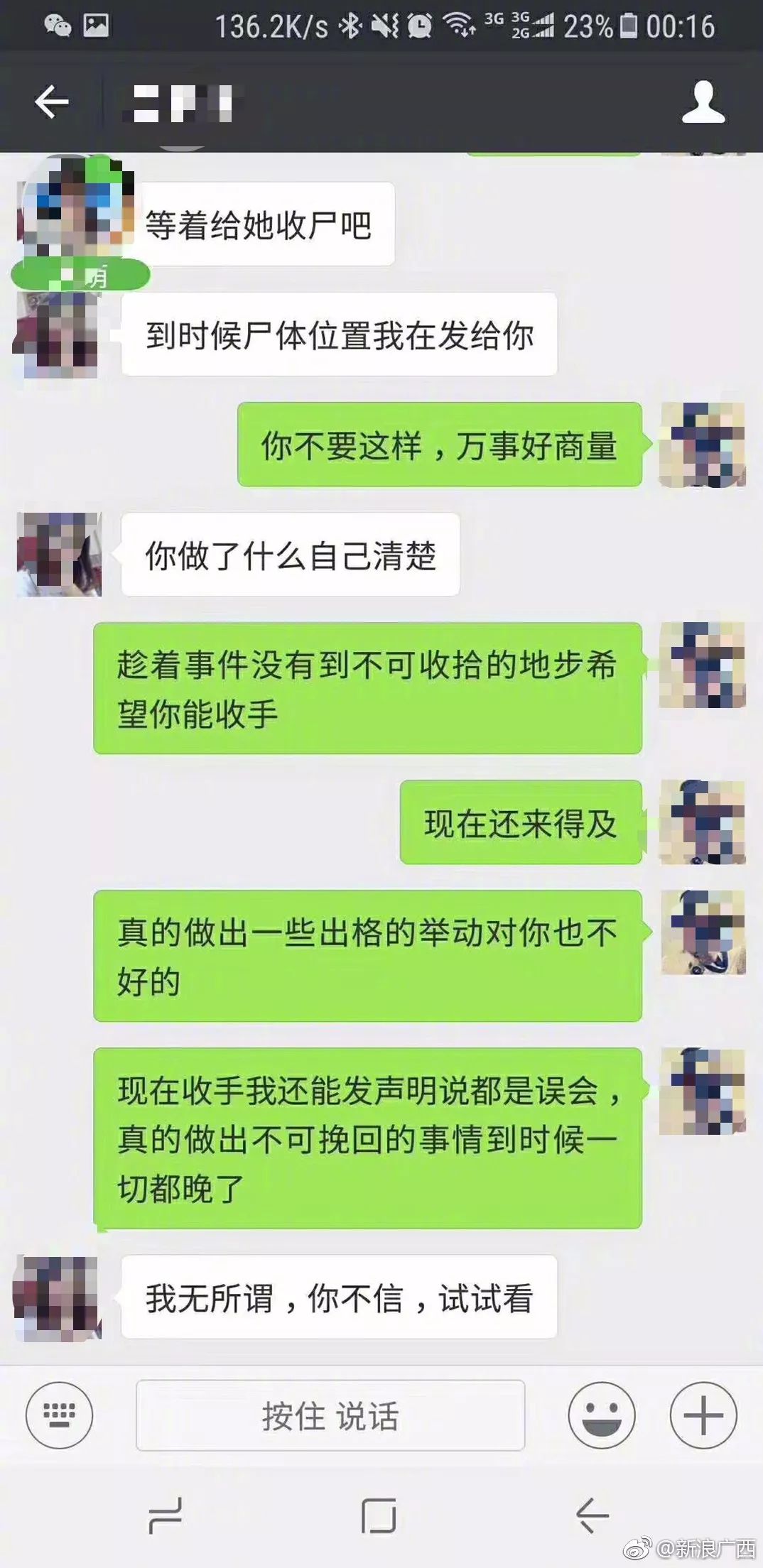Tap the system home button

(x=379, y=1516)
